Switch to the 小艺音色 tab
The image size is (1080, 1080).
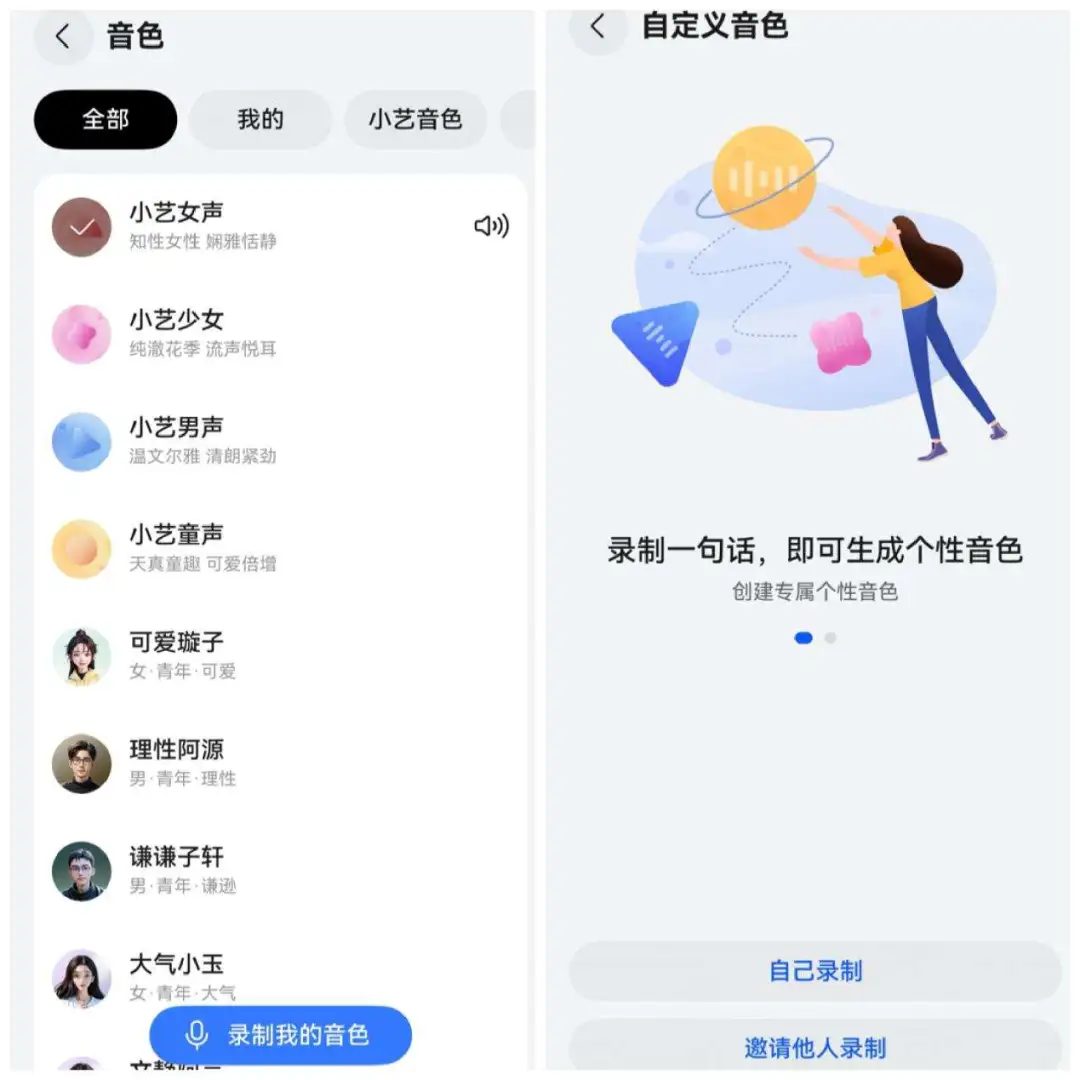coord(415,120)
